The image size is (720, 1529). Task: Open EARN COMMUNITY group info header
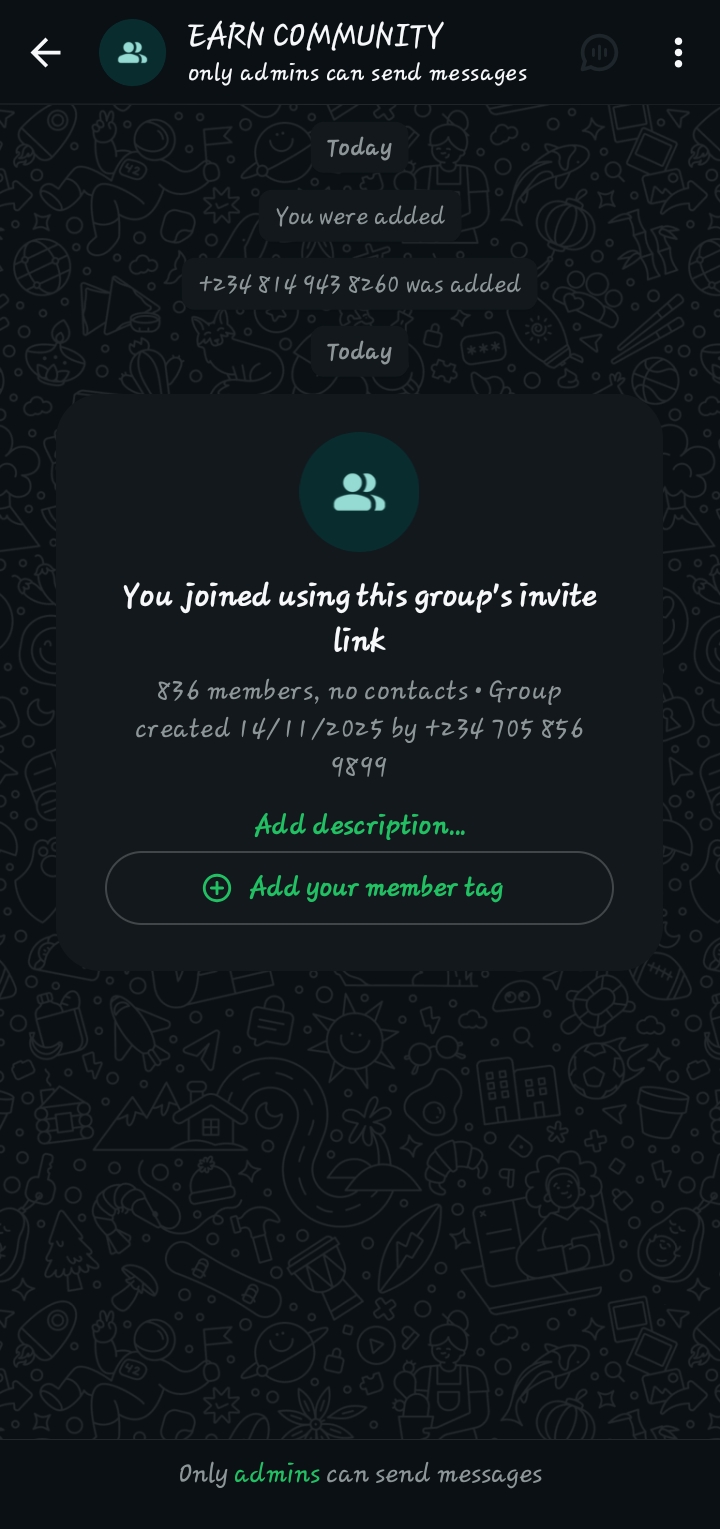(x=355, y=53)
